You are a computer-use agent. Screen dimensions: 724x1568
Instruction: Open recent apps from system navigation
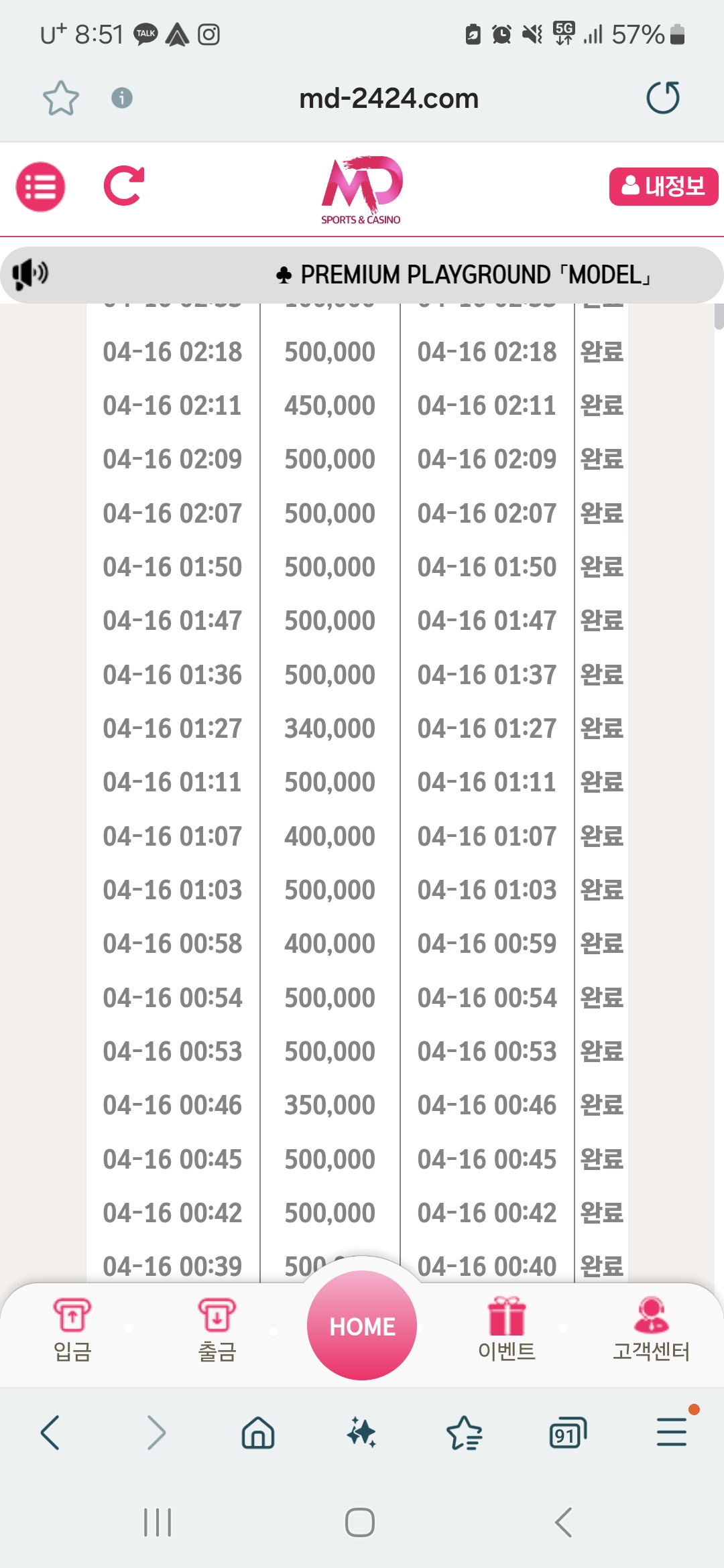click(158, 1522)
